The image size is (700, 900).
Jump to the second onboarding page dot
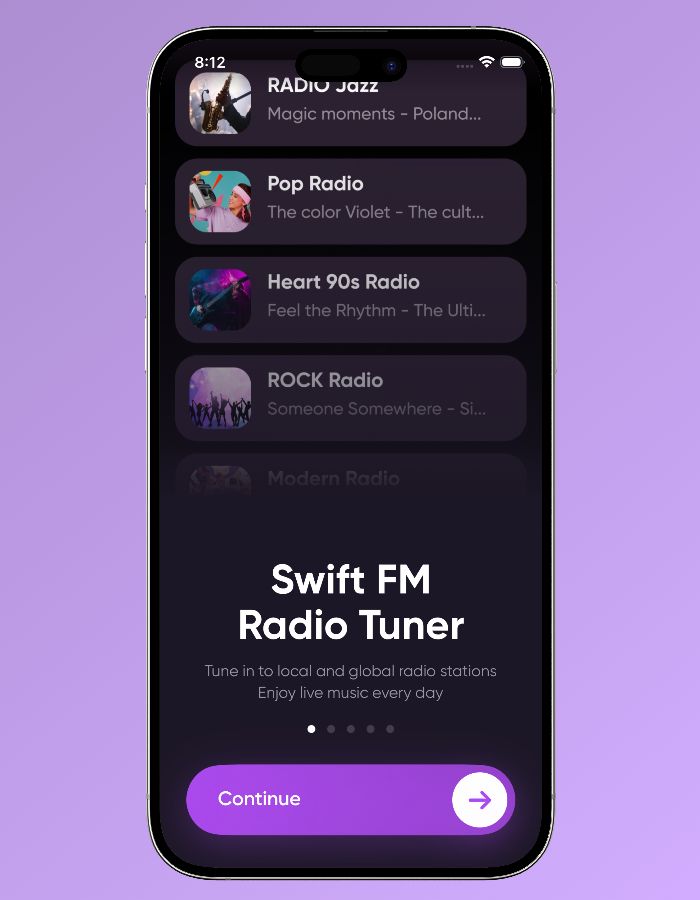click(x=331, y=729)
